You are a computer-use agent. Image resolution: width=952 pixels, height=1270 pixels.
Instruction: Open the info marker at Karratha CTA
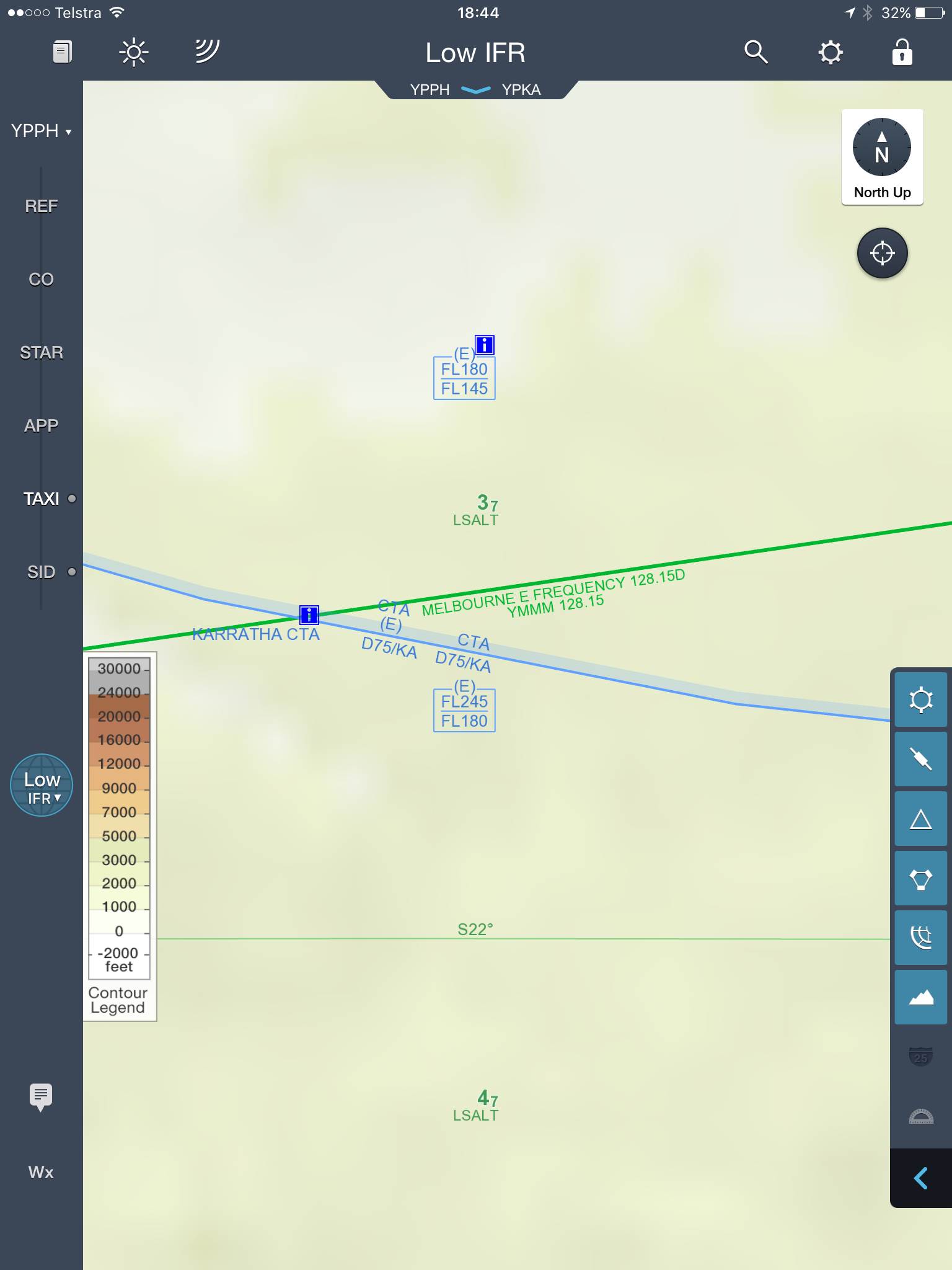[309, 615]
